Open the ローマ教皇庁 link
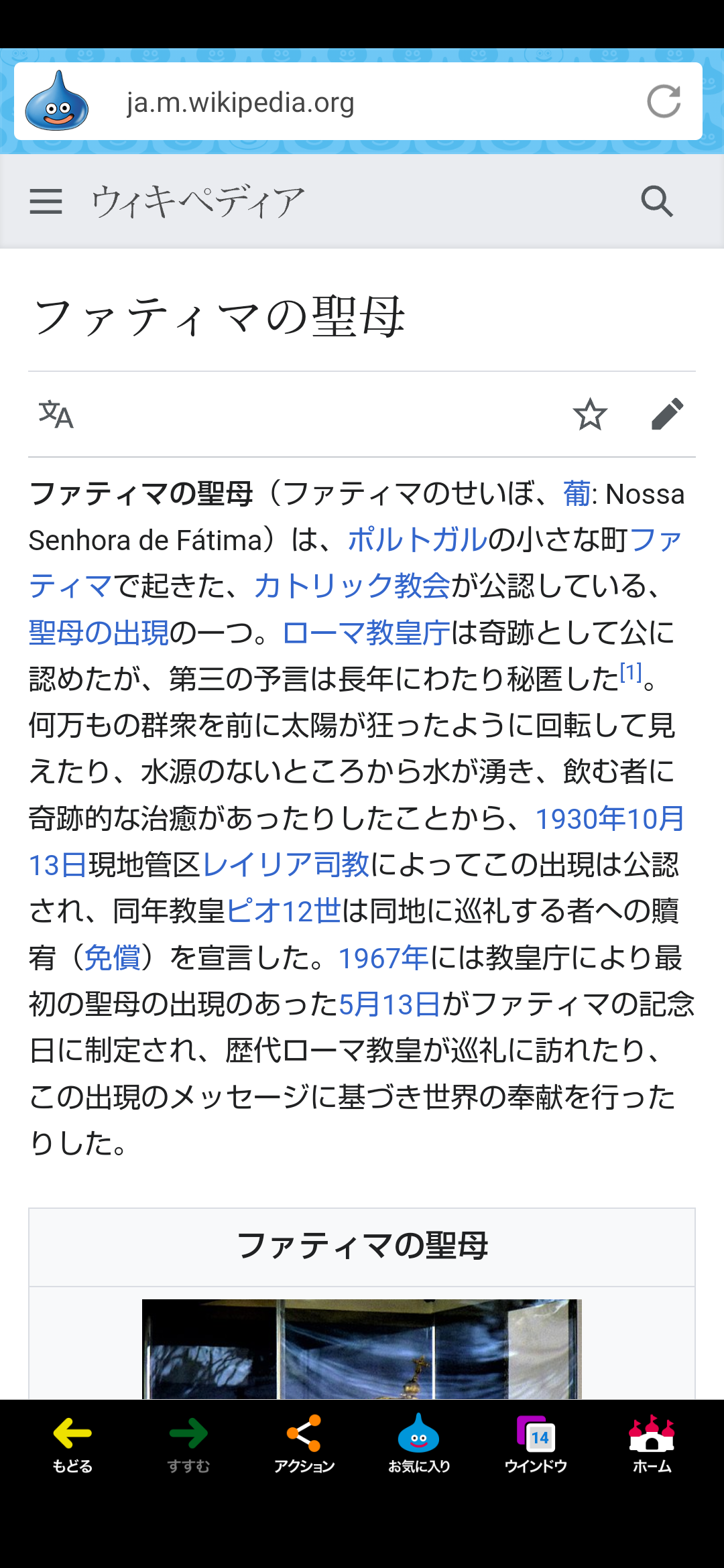724x1568 pixels. [366, 633]
